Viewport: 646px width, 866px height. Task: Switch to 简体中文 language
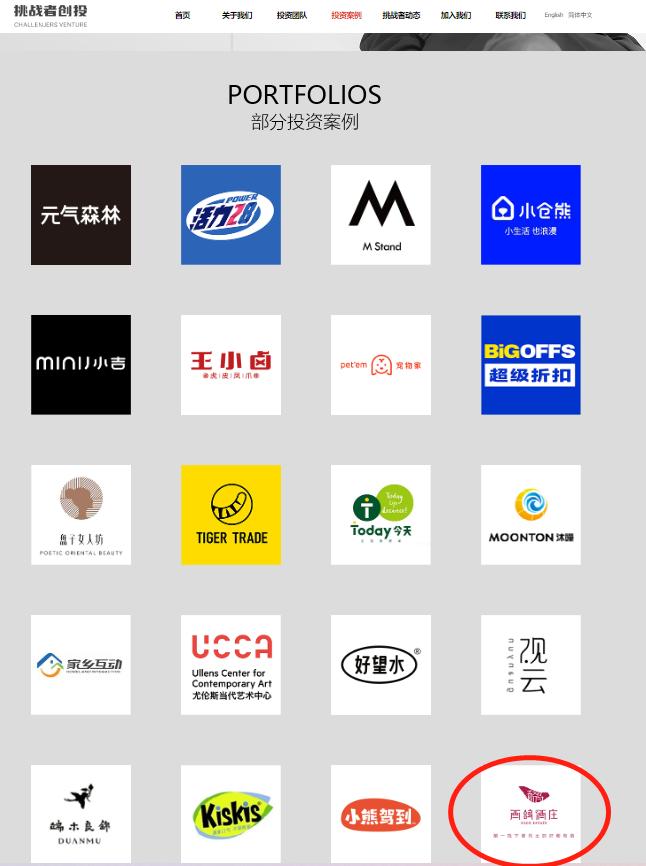coord(580,16)
